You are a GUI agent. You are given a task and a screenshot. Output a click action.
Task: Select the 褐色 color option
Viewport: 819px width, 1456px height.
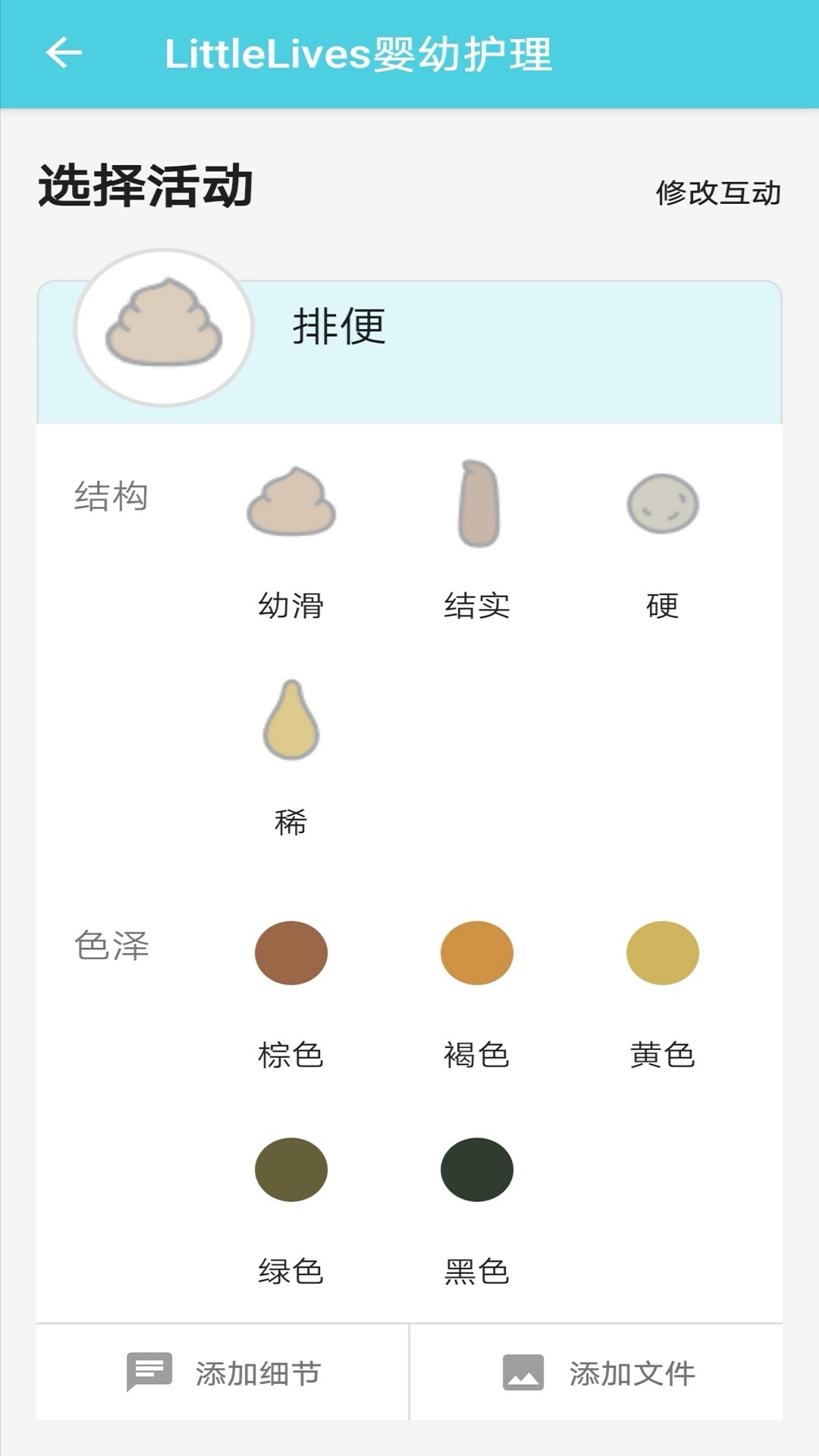476,952
